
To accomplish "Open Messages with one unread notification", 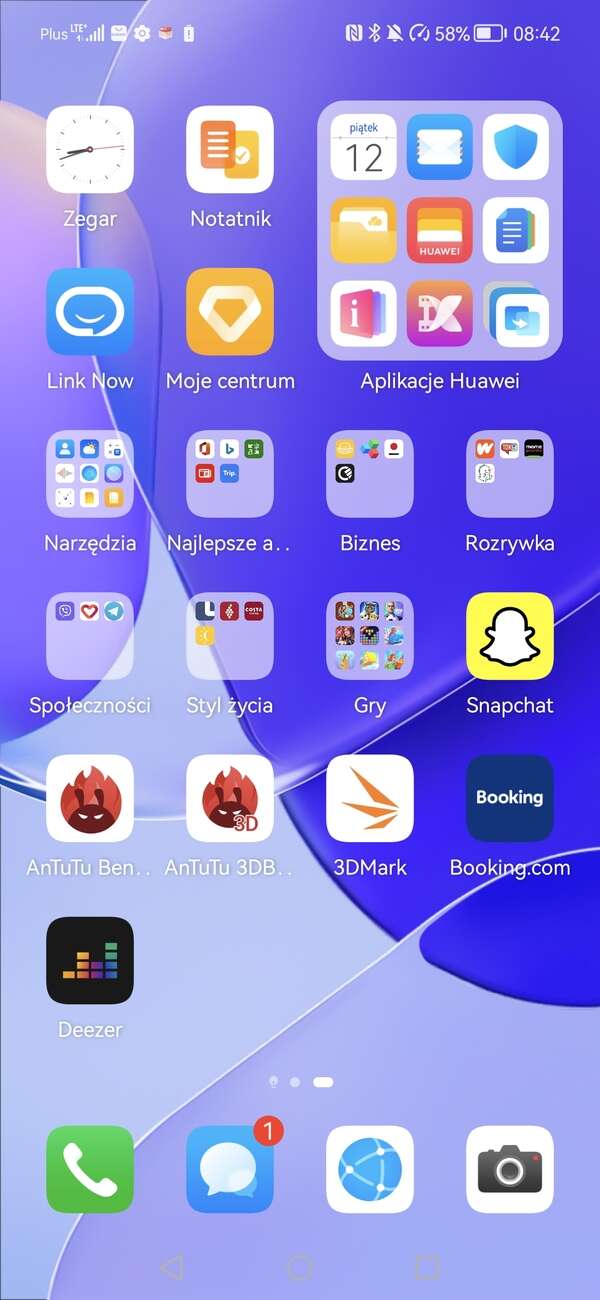I will coord(230,1169).
